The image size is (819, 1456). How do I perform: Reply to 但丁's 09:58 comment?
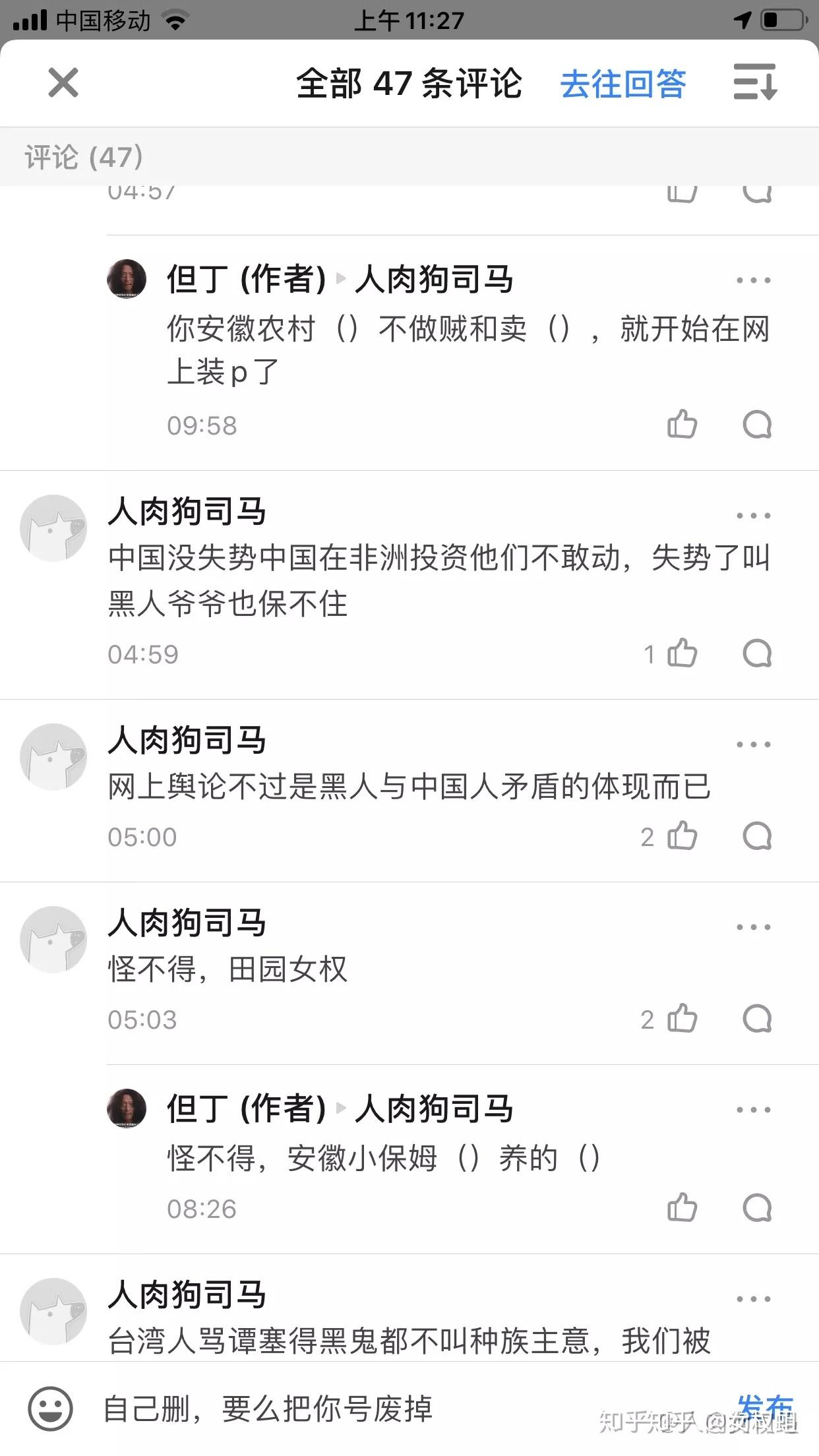[x=757, y=424]
